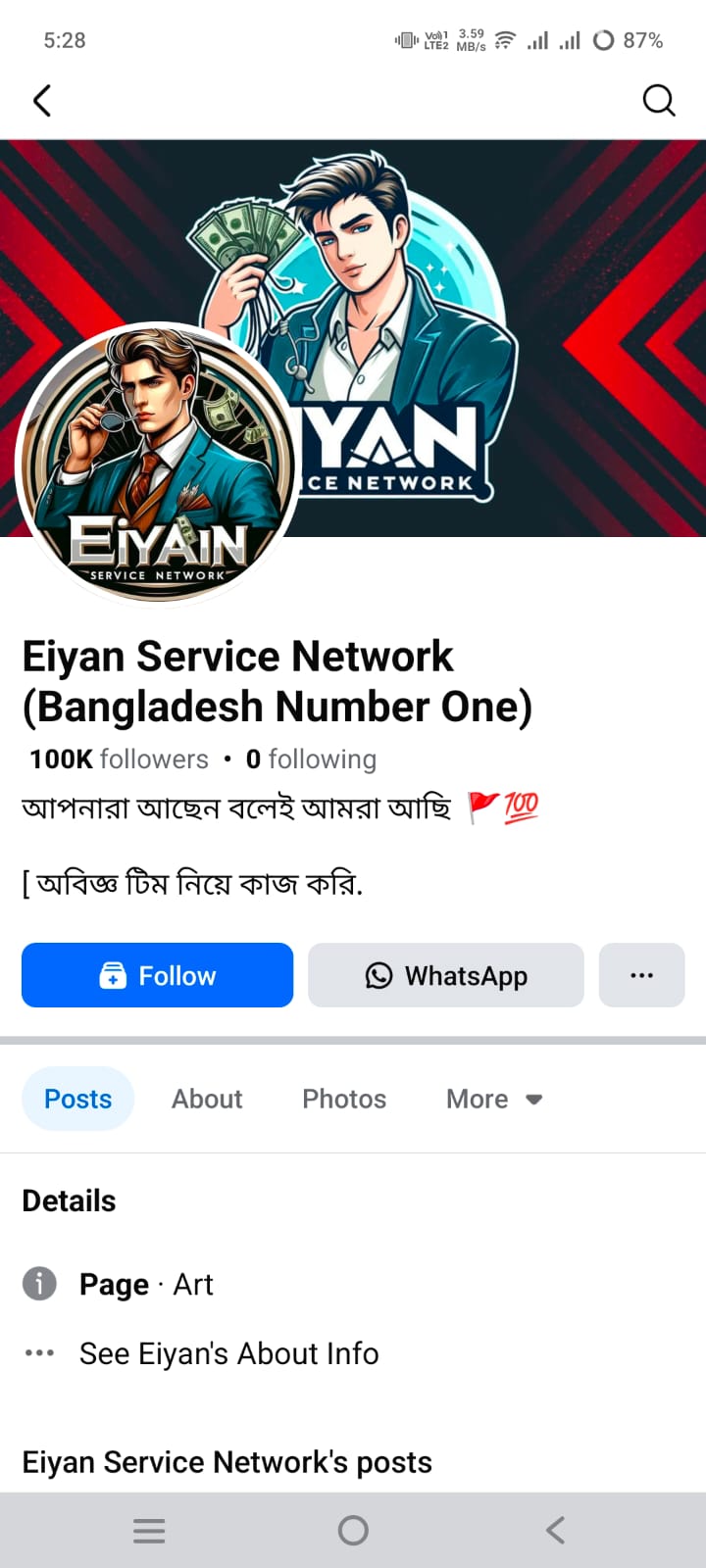Viewport: 706px width, 1568px height.
Task: Tap the system home button
Action: tap(353, 1530)
